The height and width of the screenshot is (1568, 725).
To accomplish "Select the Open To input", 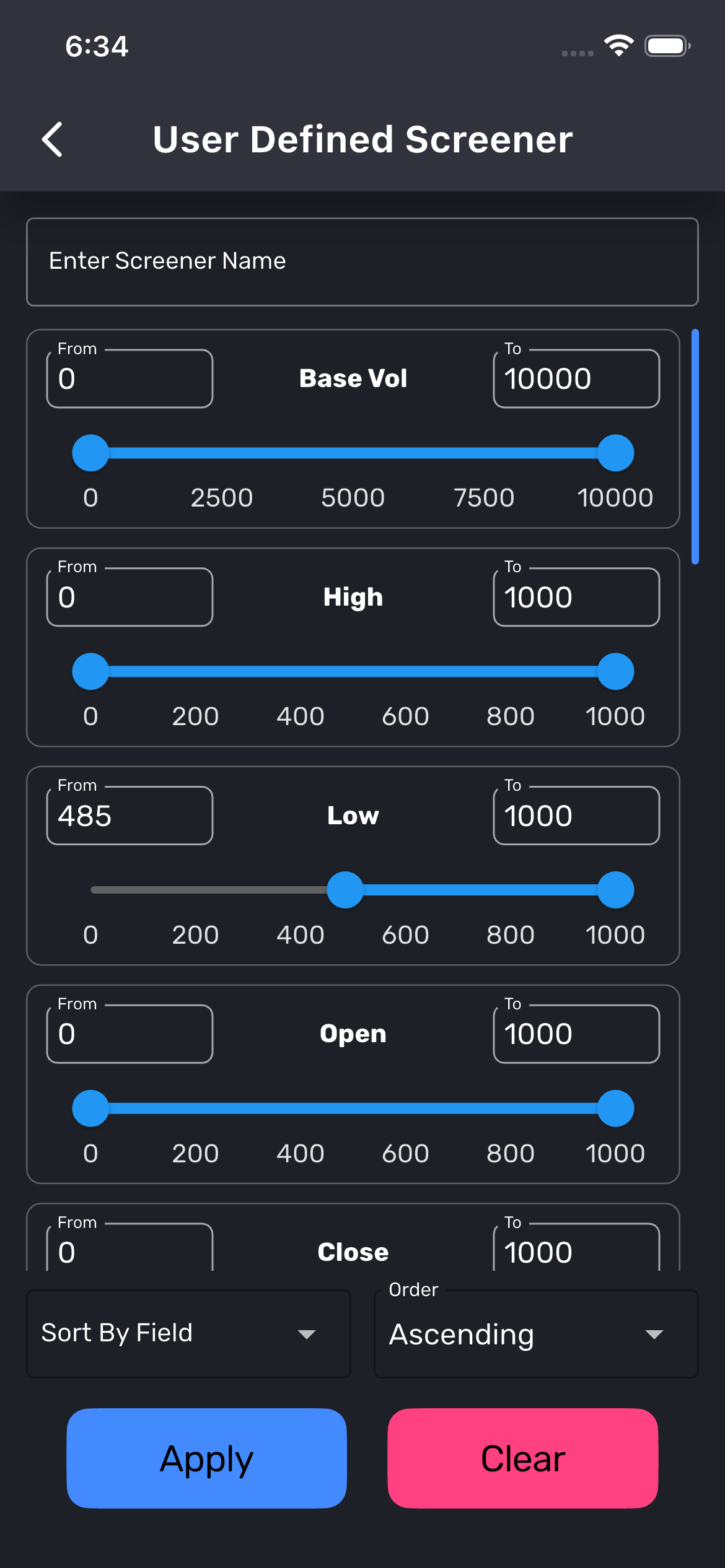I will [x=576, y=1034].
